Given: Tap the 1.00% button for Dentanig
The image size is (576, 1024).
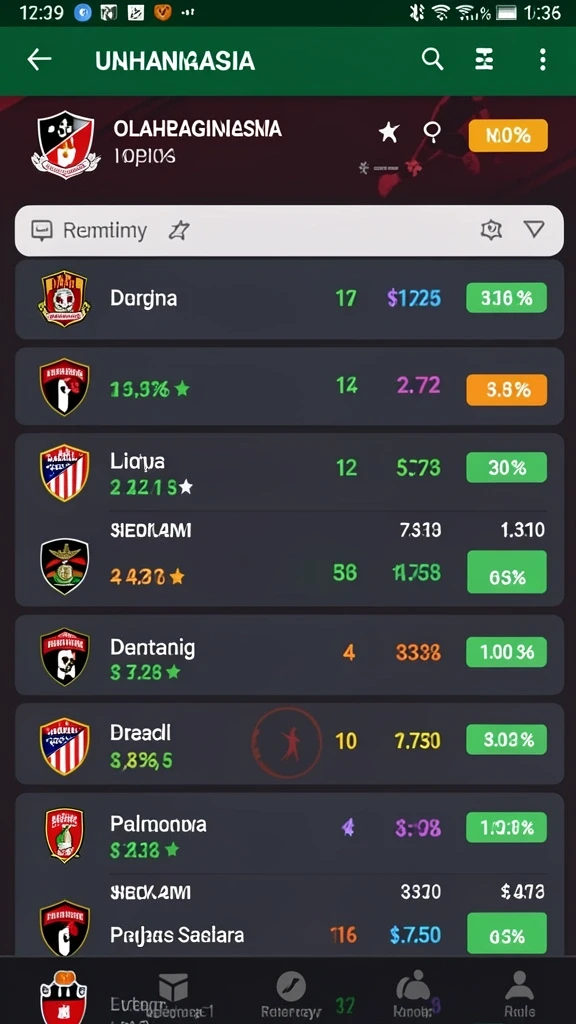Looking at the screenshot, I should pos(507,652).
